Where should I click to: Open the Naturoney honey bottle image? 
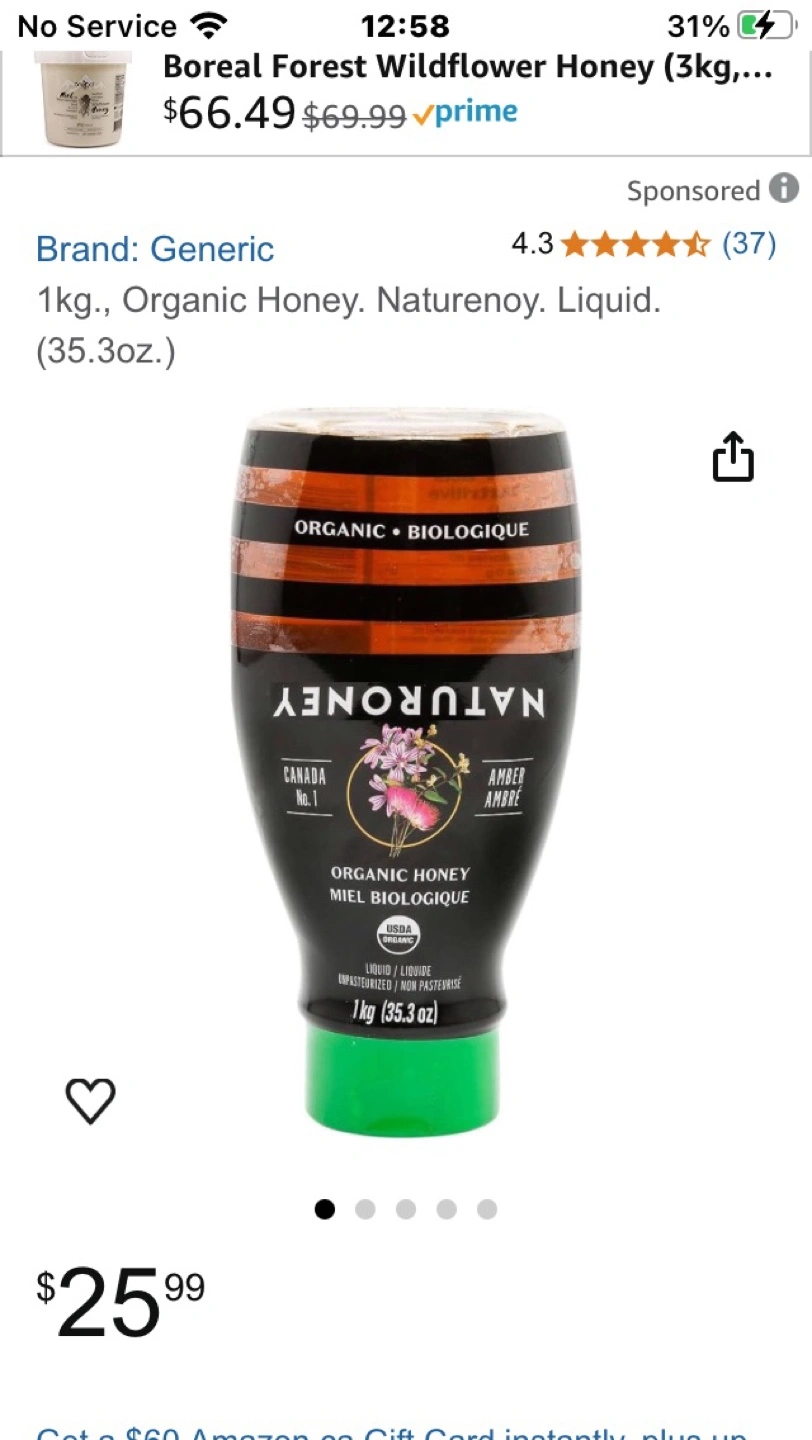pos(406,772)
